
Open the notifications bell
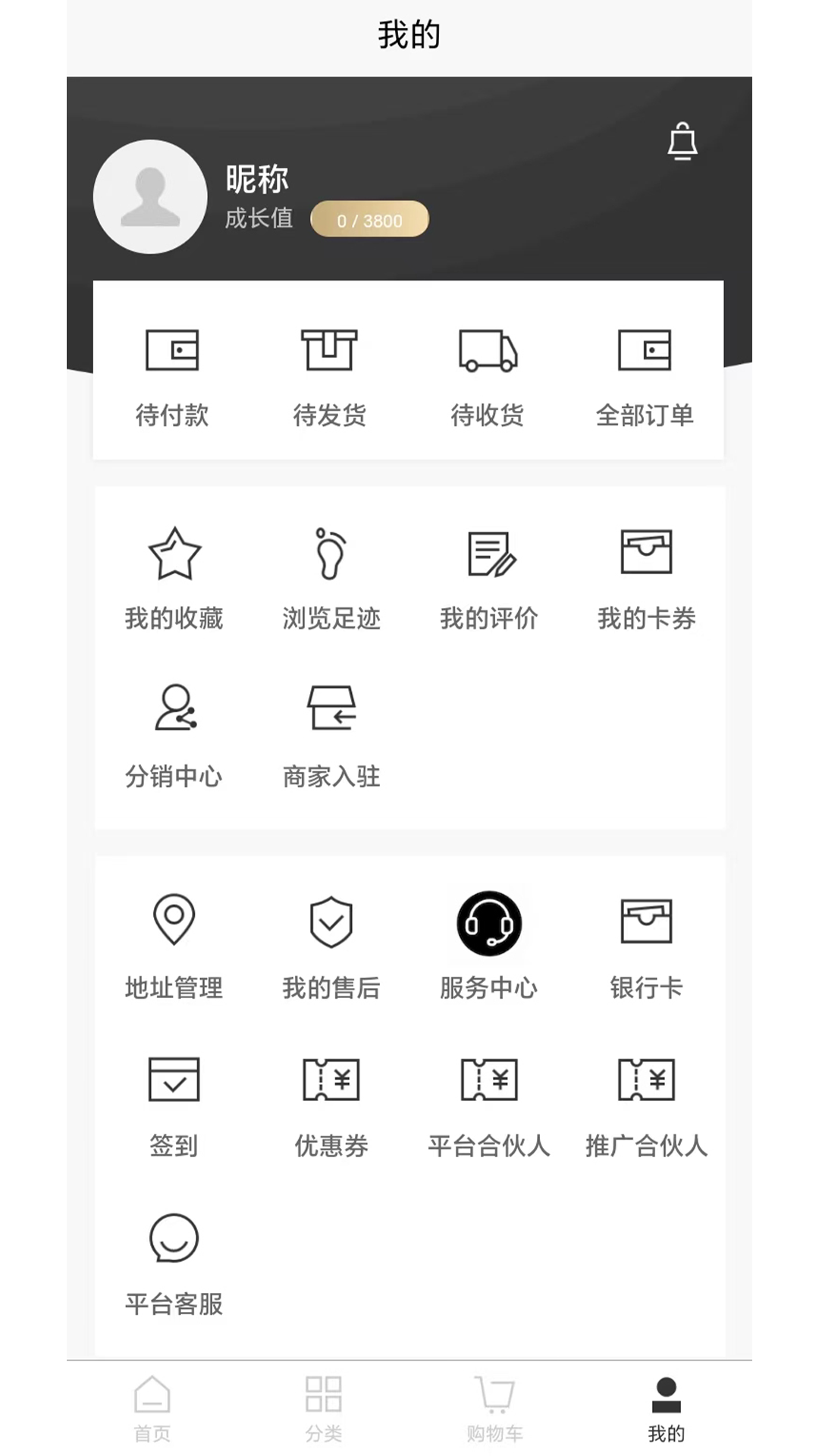[682, 142]
